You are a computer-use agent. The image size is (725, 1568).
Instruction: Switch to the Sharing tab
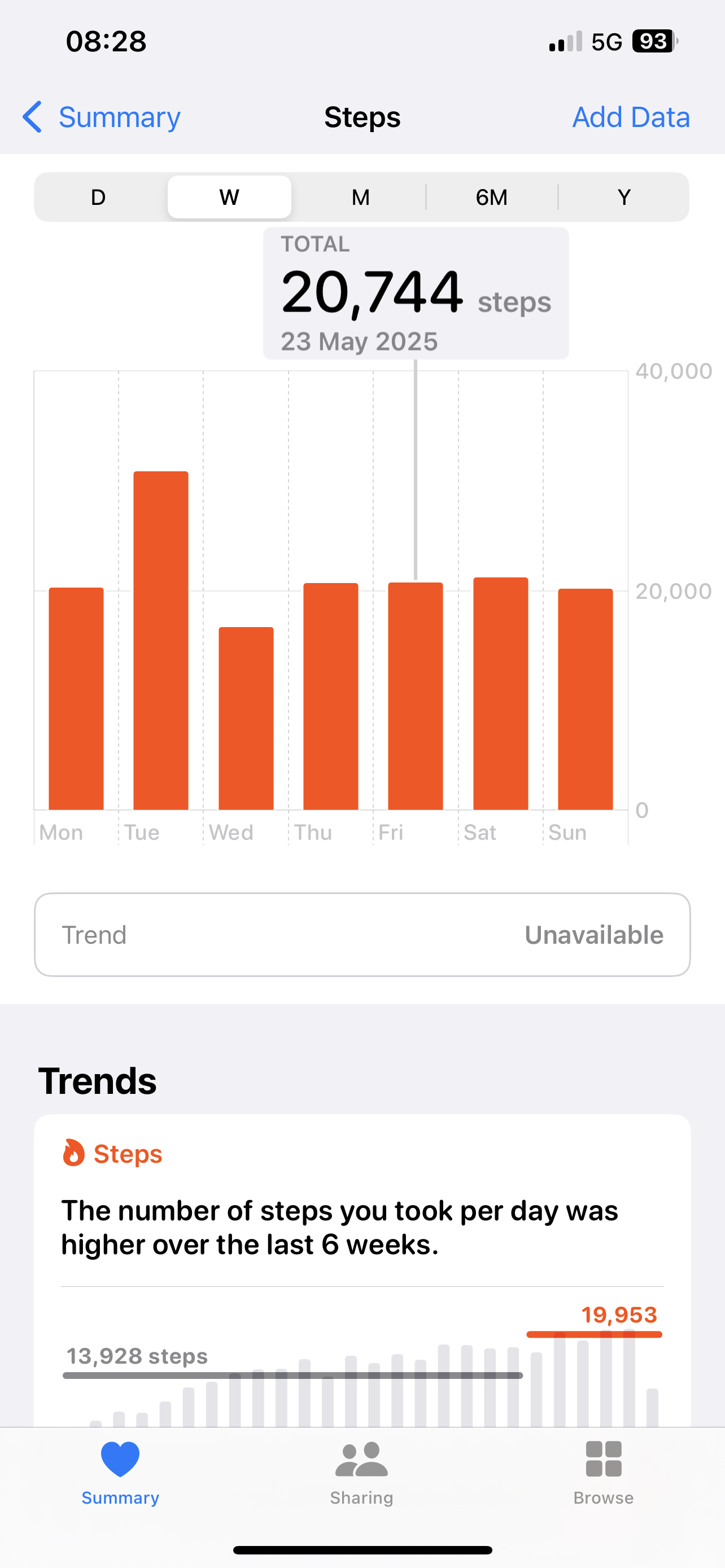(361, 1473)
